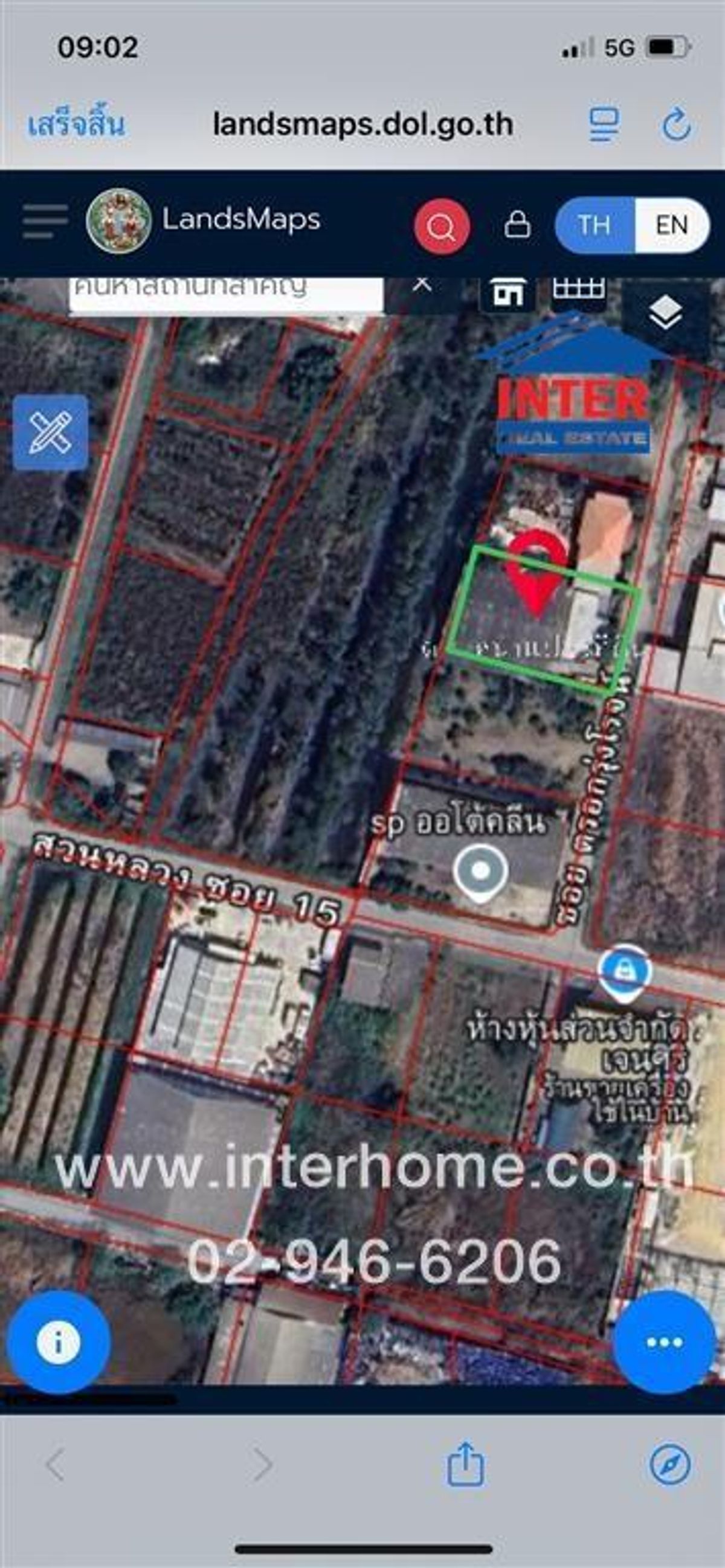Switch language to TH
This screenshot has width=725, height=1568.
[594, 225]
